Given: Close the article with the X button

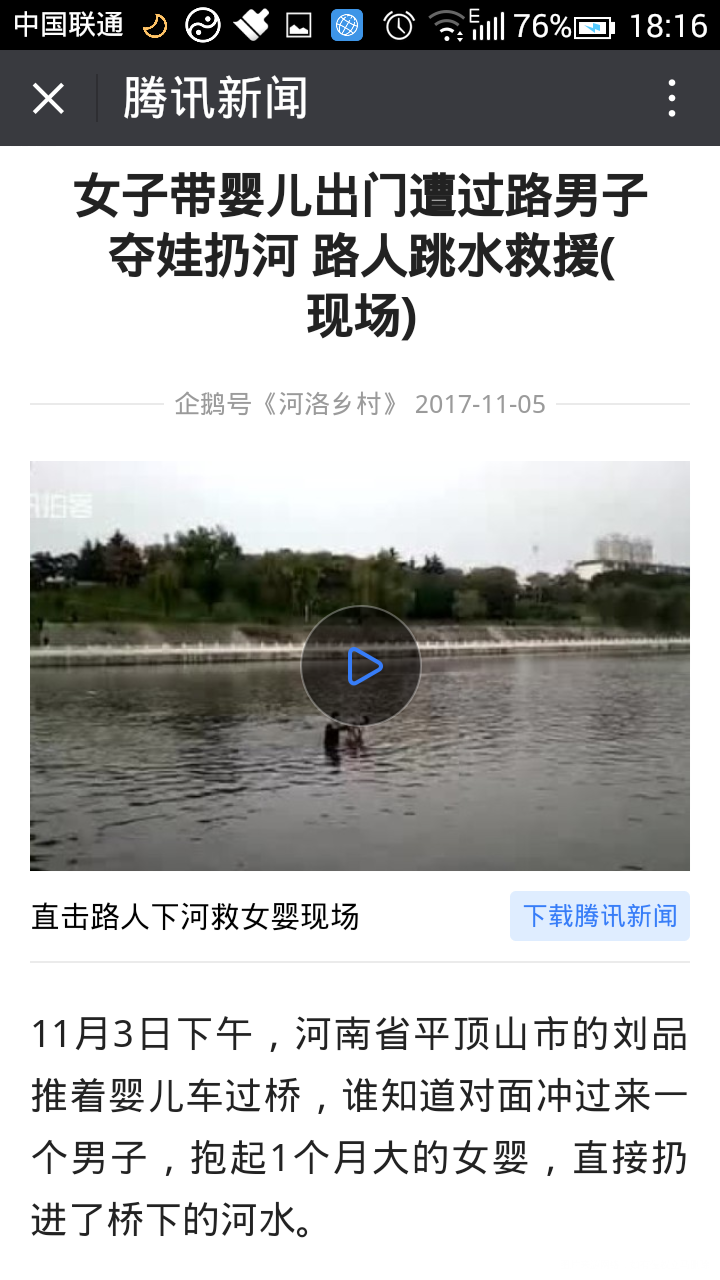Looking at the screenshot, I should pyautogui.click(x=47, y=98).
